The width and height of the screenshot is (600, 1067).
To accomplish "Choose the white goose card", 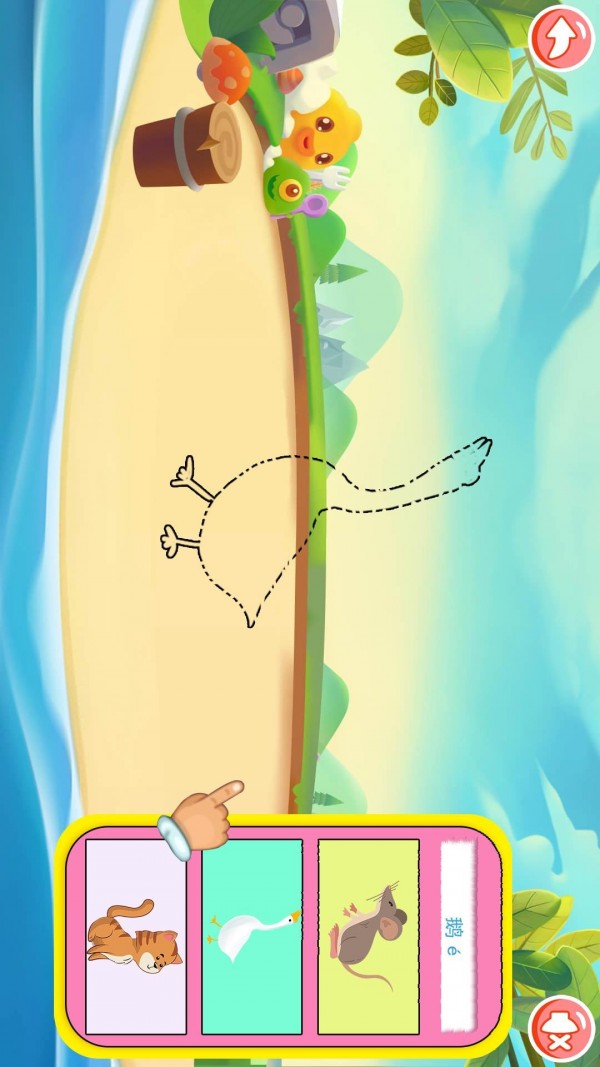I will coord(251,936).
